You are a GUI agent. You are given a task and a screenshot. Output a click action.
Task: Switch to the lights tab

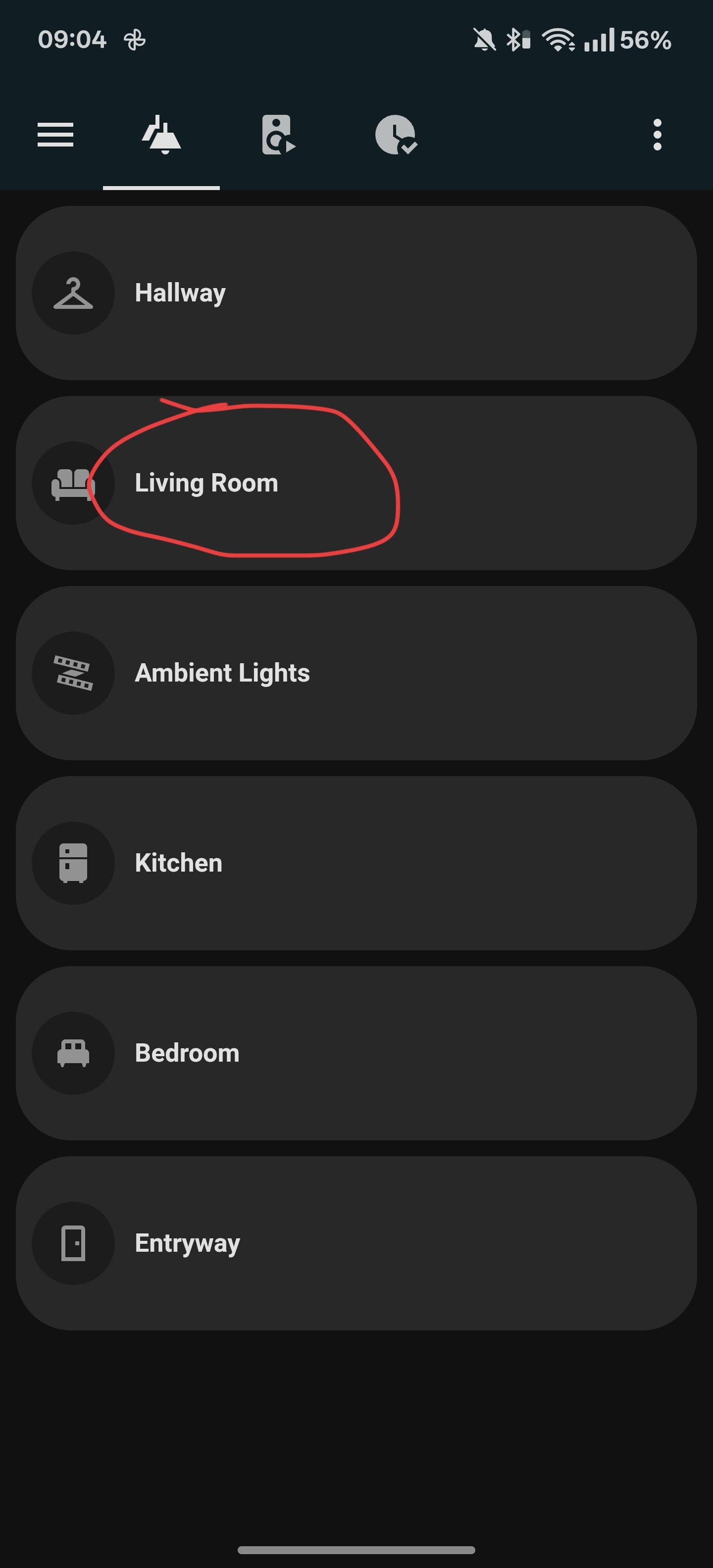(161, 135)
